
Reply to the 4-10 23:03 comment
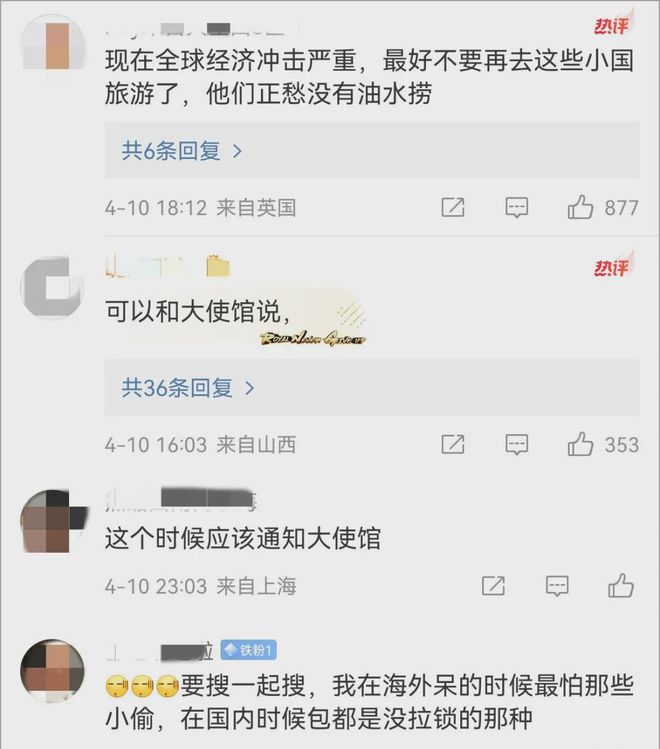[557, 586]
